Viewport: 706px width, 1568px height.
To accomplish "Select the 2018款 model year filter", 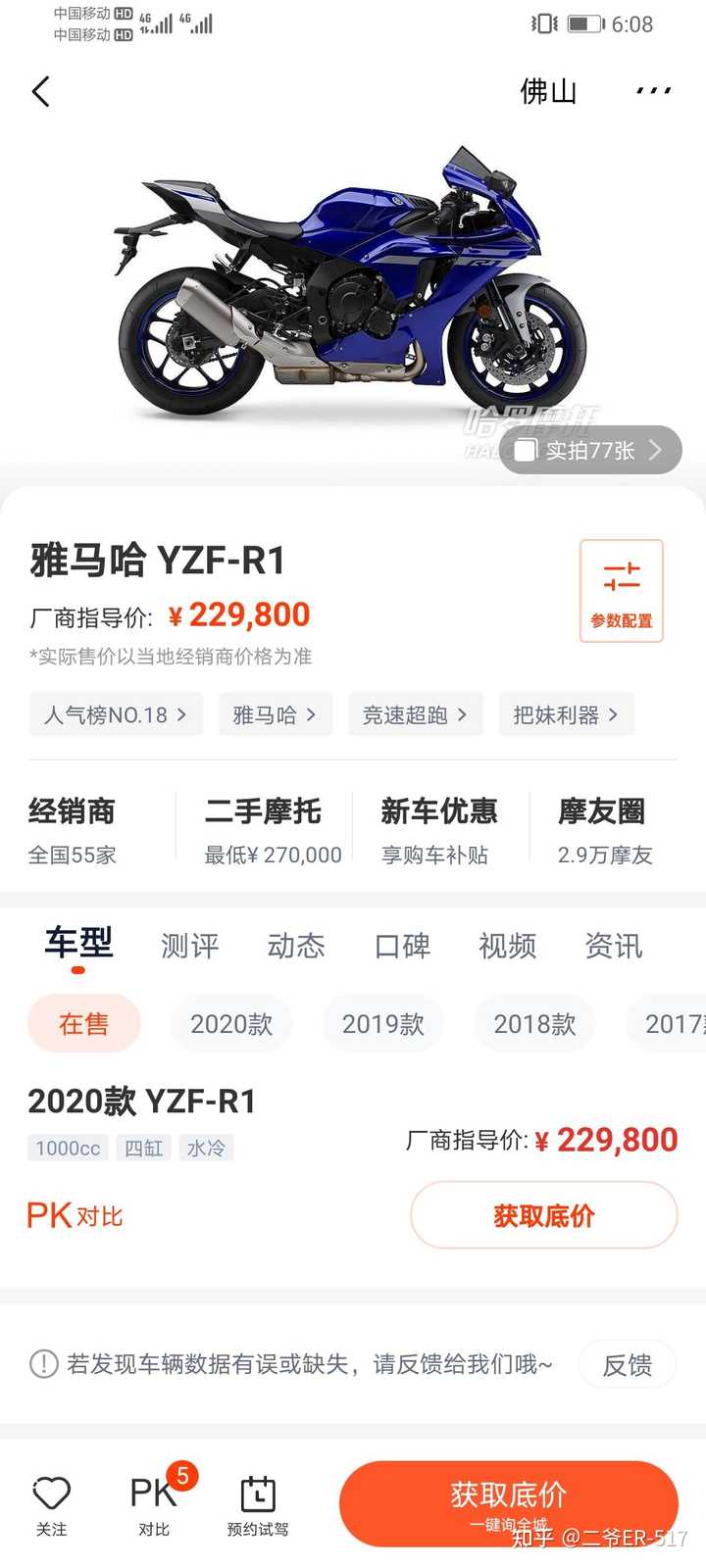I will coord(533,1022).
